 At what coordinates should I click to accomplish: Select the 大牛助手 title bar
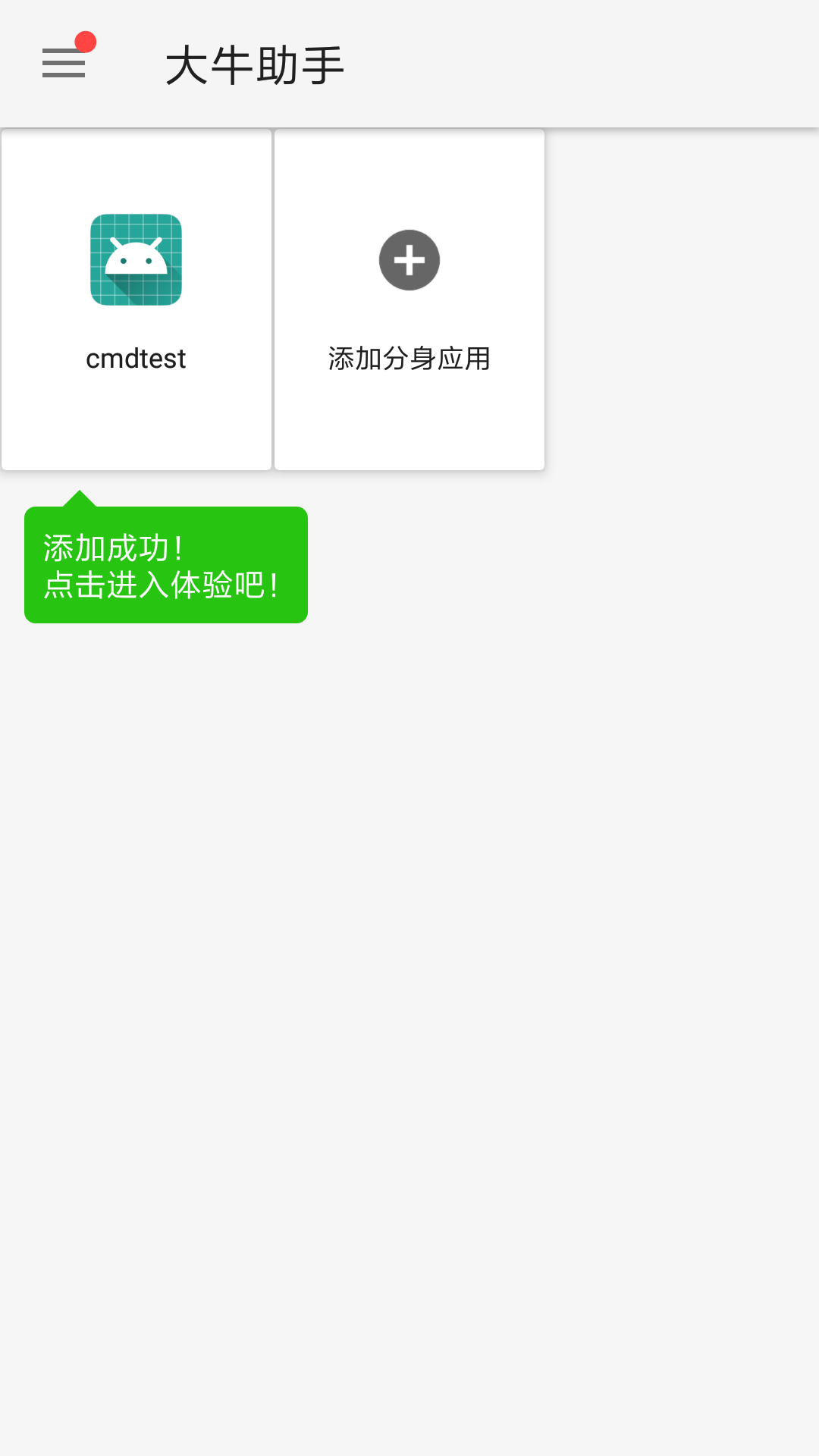pos(256,64)
